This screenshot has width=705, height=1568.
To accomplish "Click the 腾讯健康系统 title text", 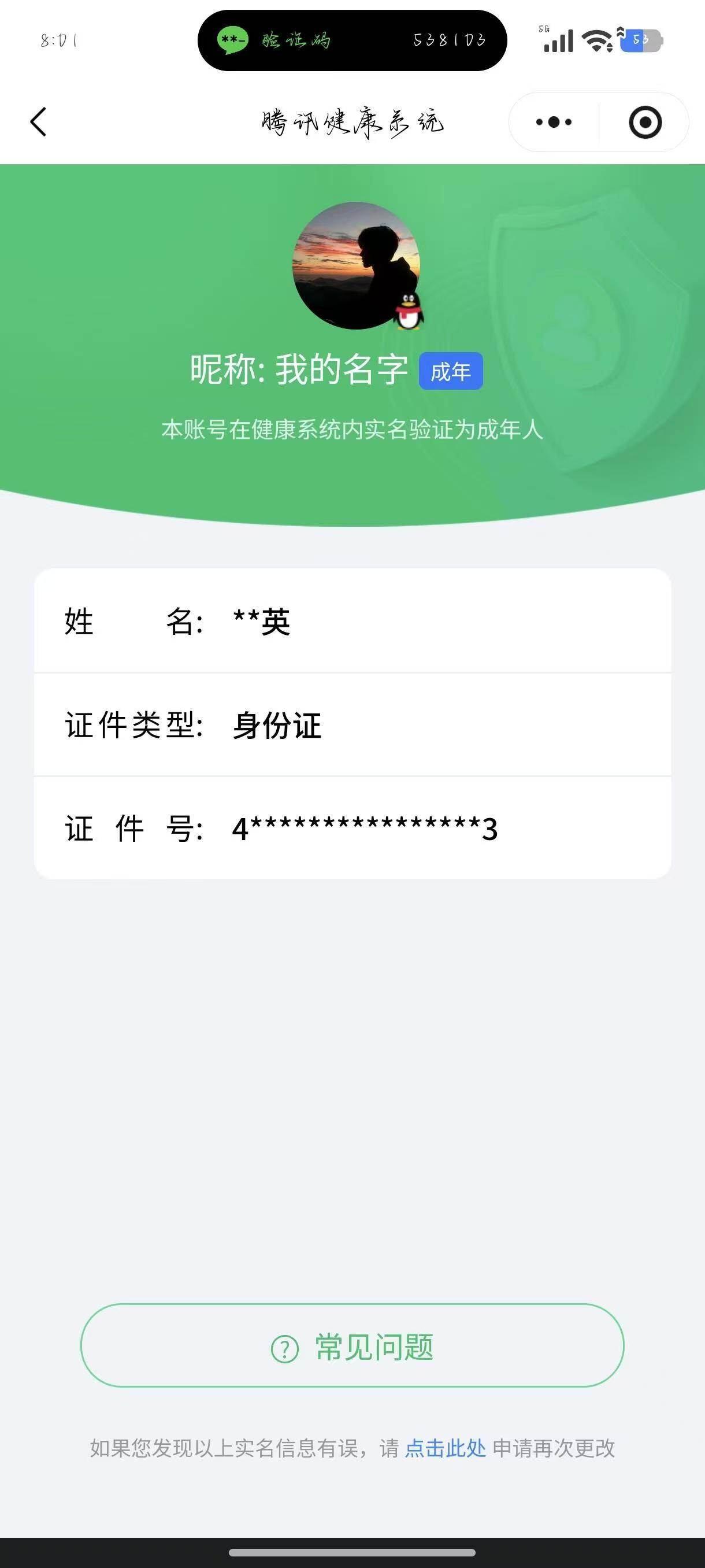I will click(x=351, y=121).
